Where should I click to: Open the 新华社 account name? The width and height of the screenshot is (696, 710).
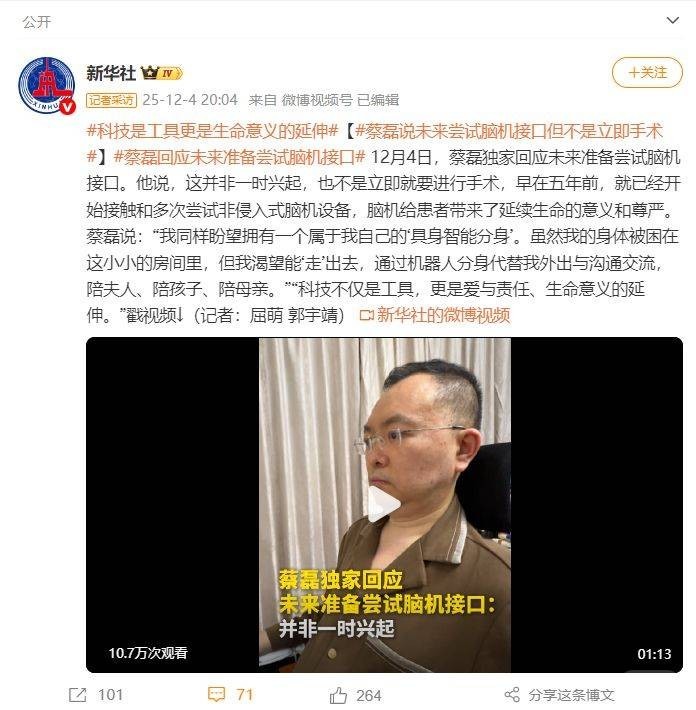109,73
